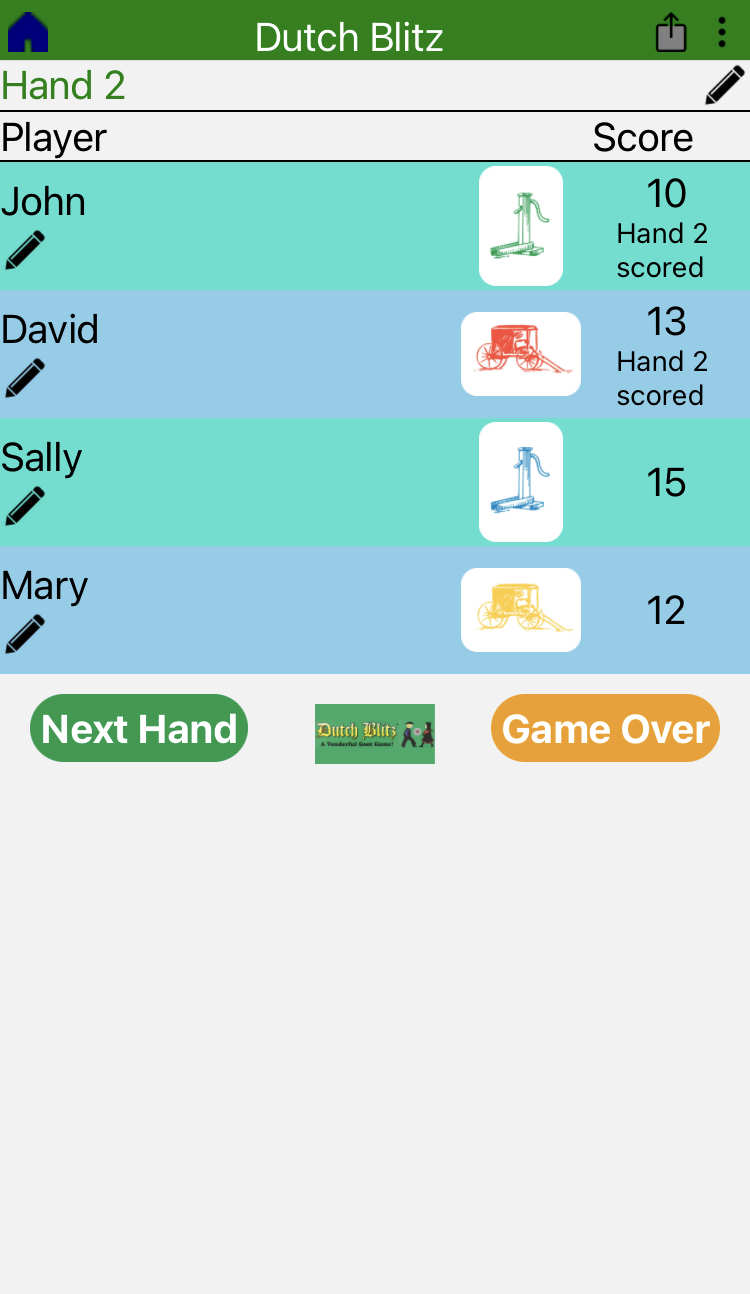
Task: Tap the pencil icon under Sally
Action: click(25, 506)
